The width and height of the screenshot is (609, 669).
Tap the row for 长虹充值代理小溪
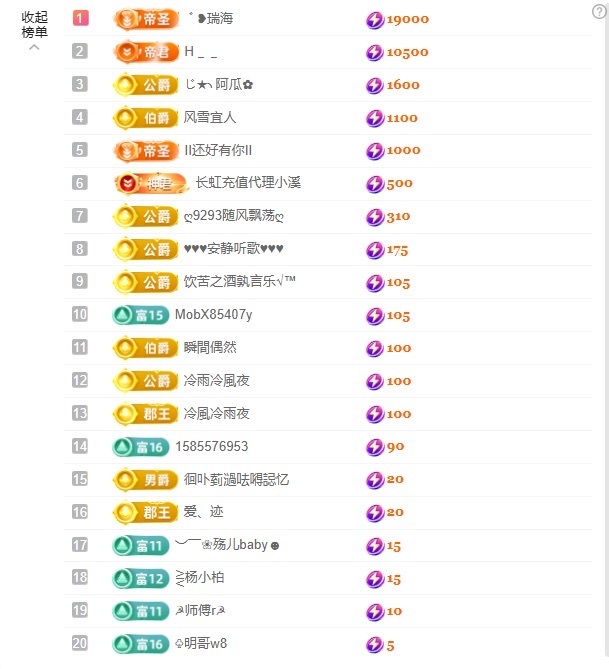pos(248,183)
